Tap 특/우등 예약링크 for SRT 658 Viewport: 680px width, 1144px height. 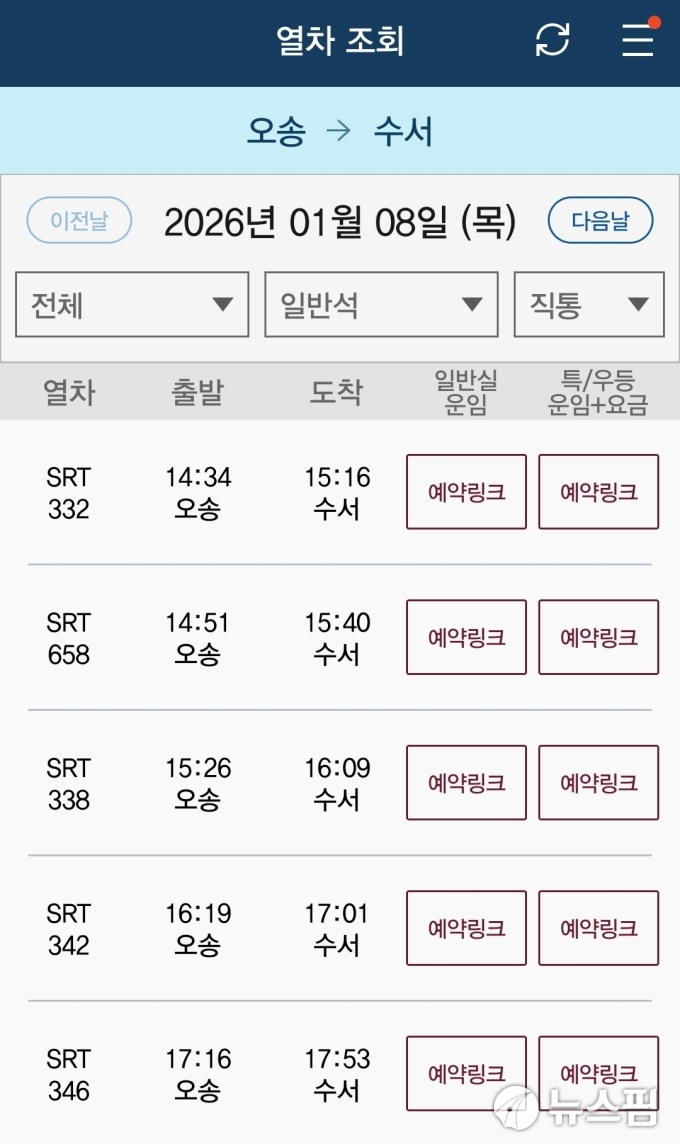pyautogui.click(x=598, y=637)
